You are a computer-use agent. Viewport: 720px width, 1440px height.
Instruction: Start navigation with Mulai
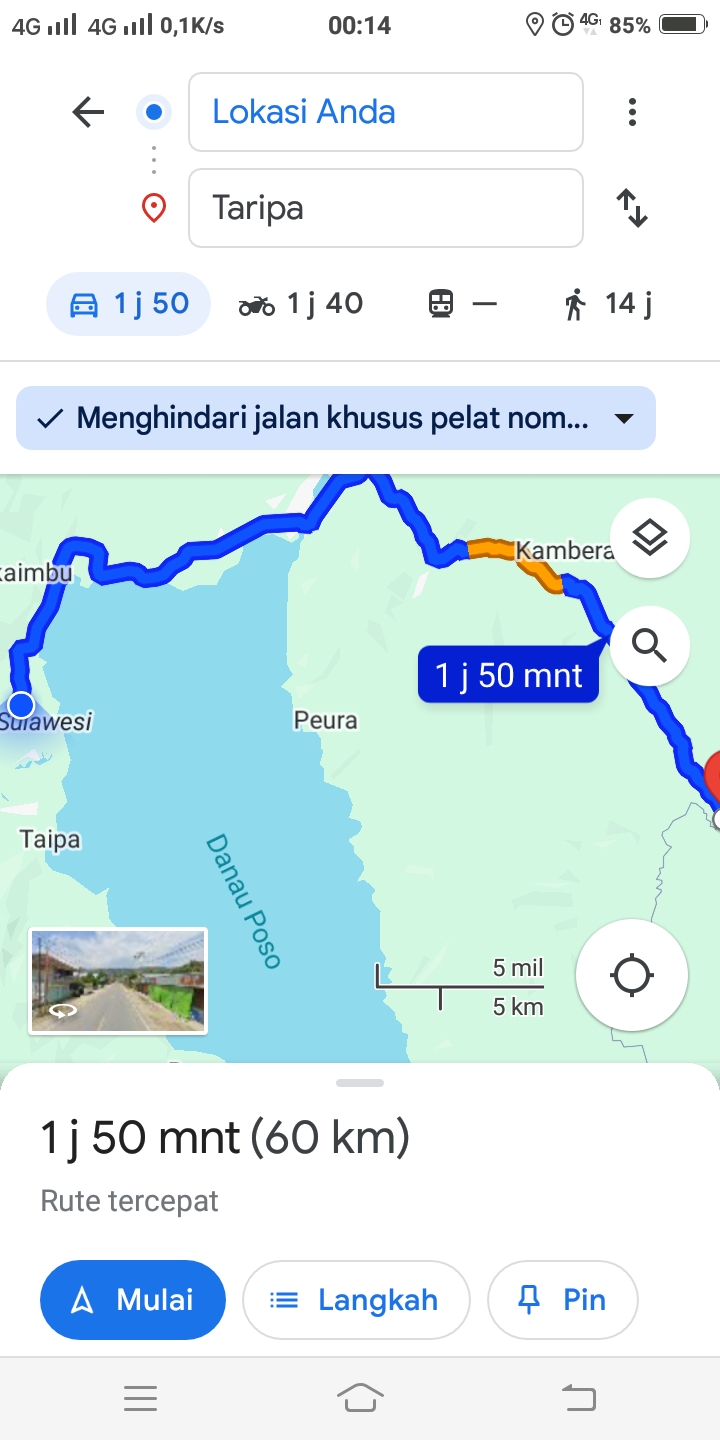(133, 1299)
